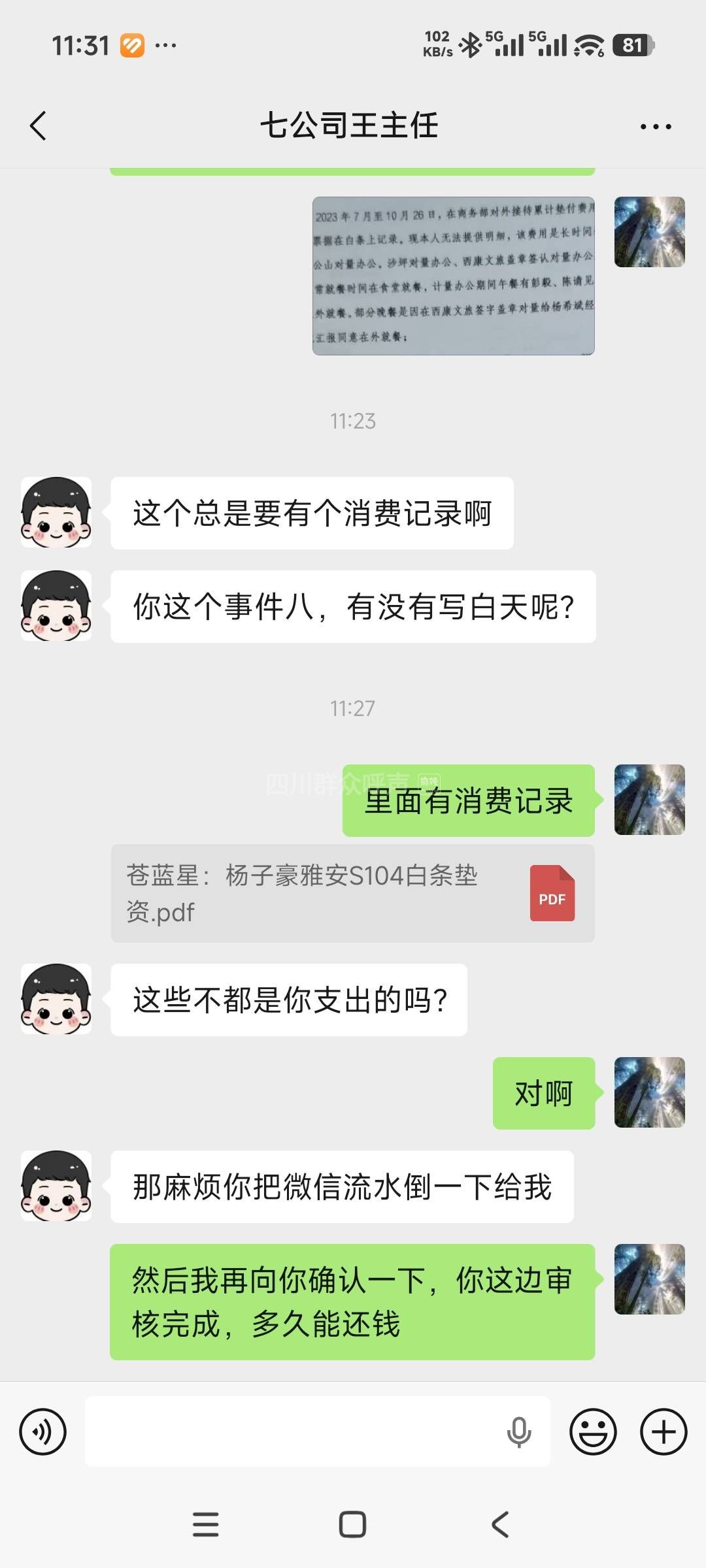Screen dimensions: 706x1568
Task: Open the document photo message
Action: [x=453, y=276]
